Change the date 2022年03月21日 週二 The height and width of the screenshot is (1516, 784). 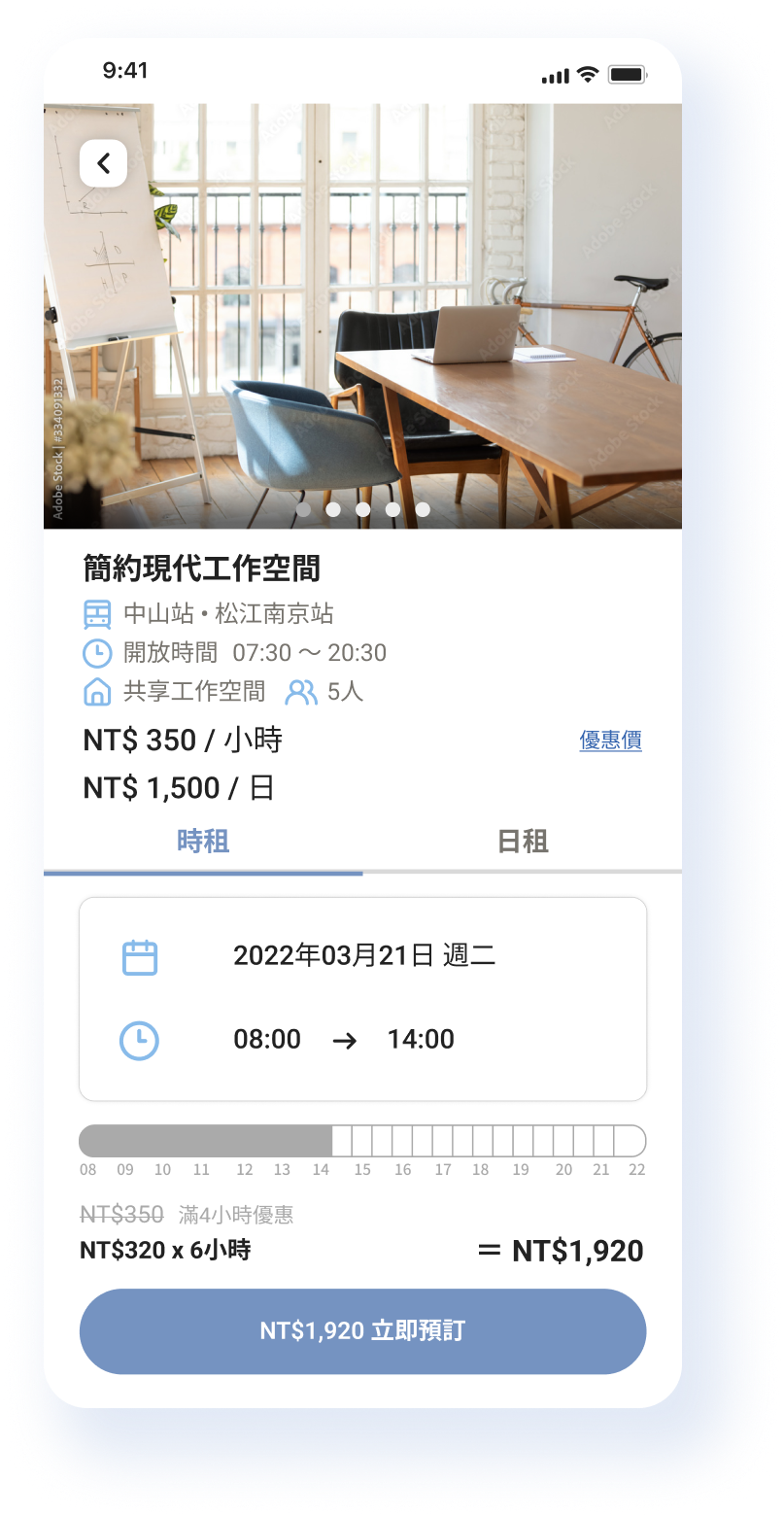point(363,955)
